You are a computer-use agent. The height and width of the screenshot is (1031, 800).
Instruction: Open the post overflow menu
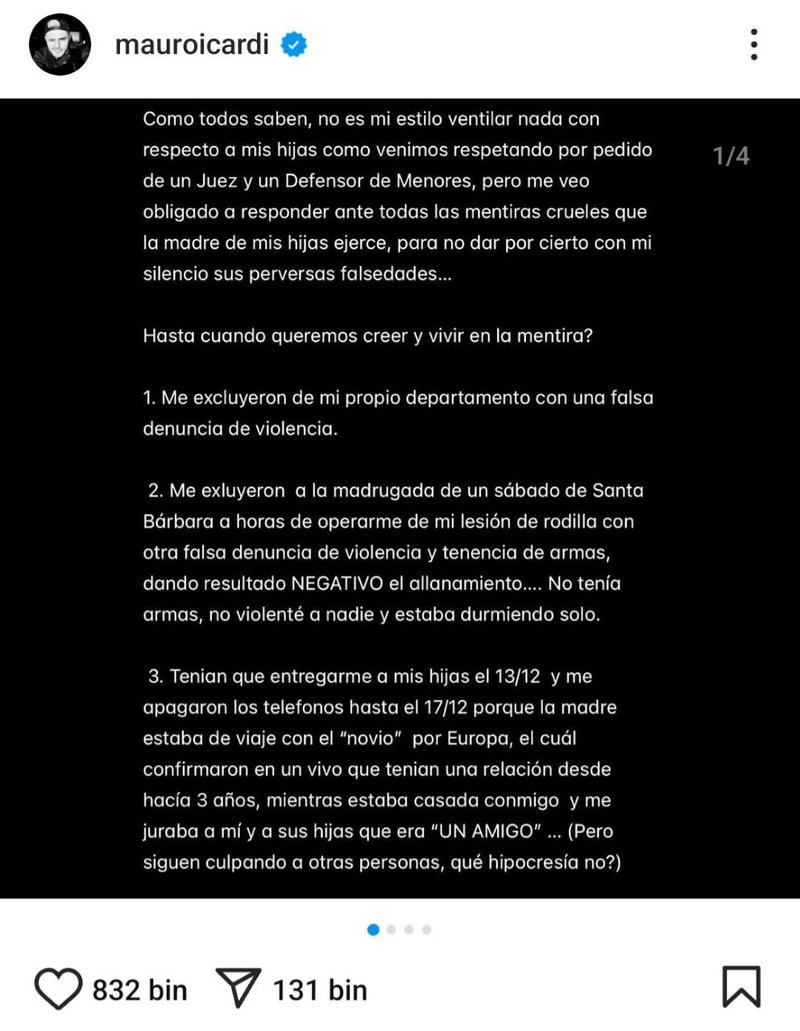point(754,45)
